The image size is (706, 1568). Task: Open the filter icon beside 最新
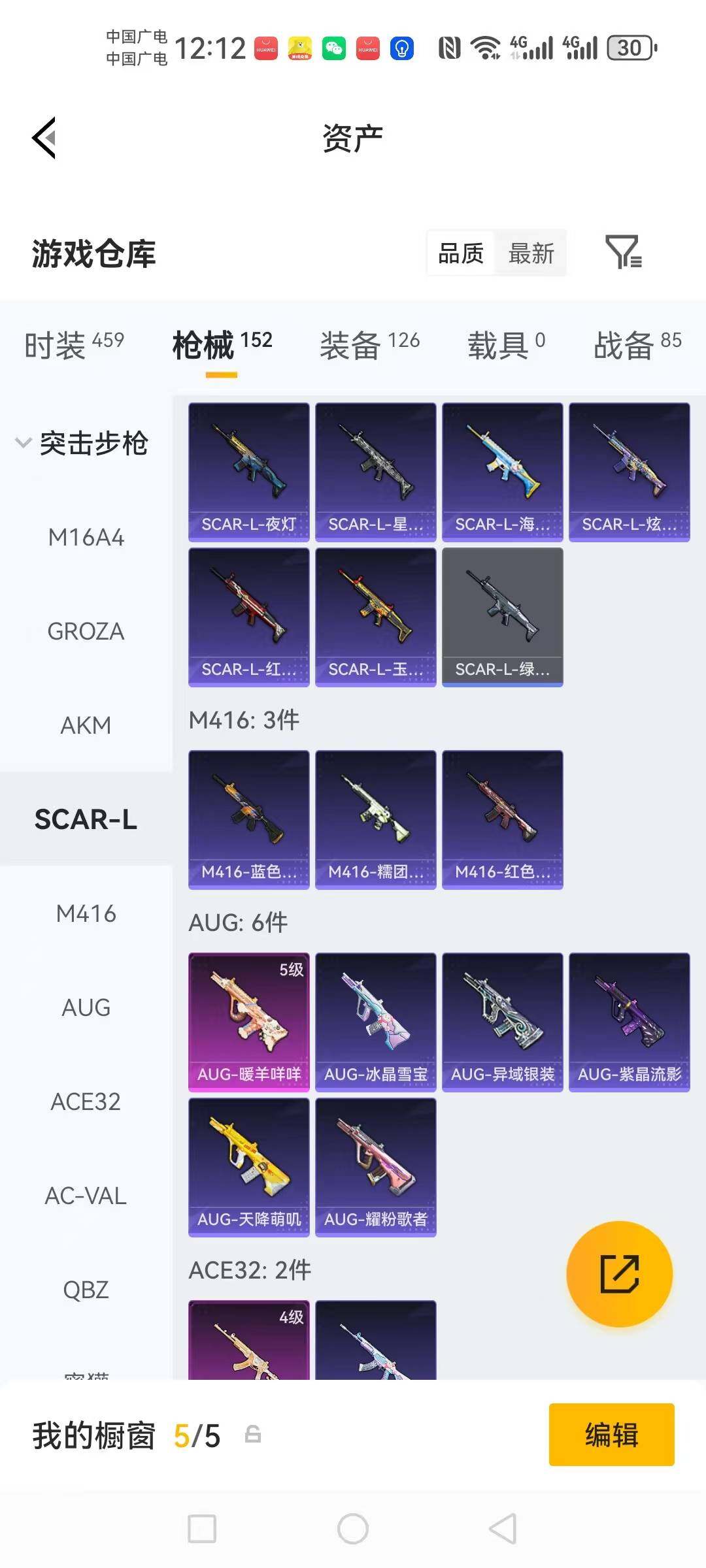(x=623, y=252)
